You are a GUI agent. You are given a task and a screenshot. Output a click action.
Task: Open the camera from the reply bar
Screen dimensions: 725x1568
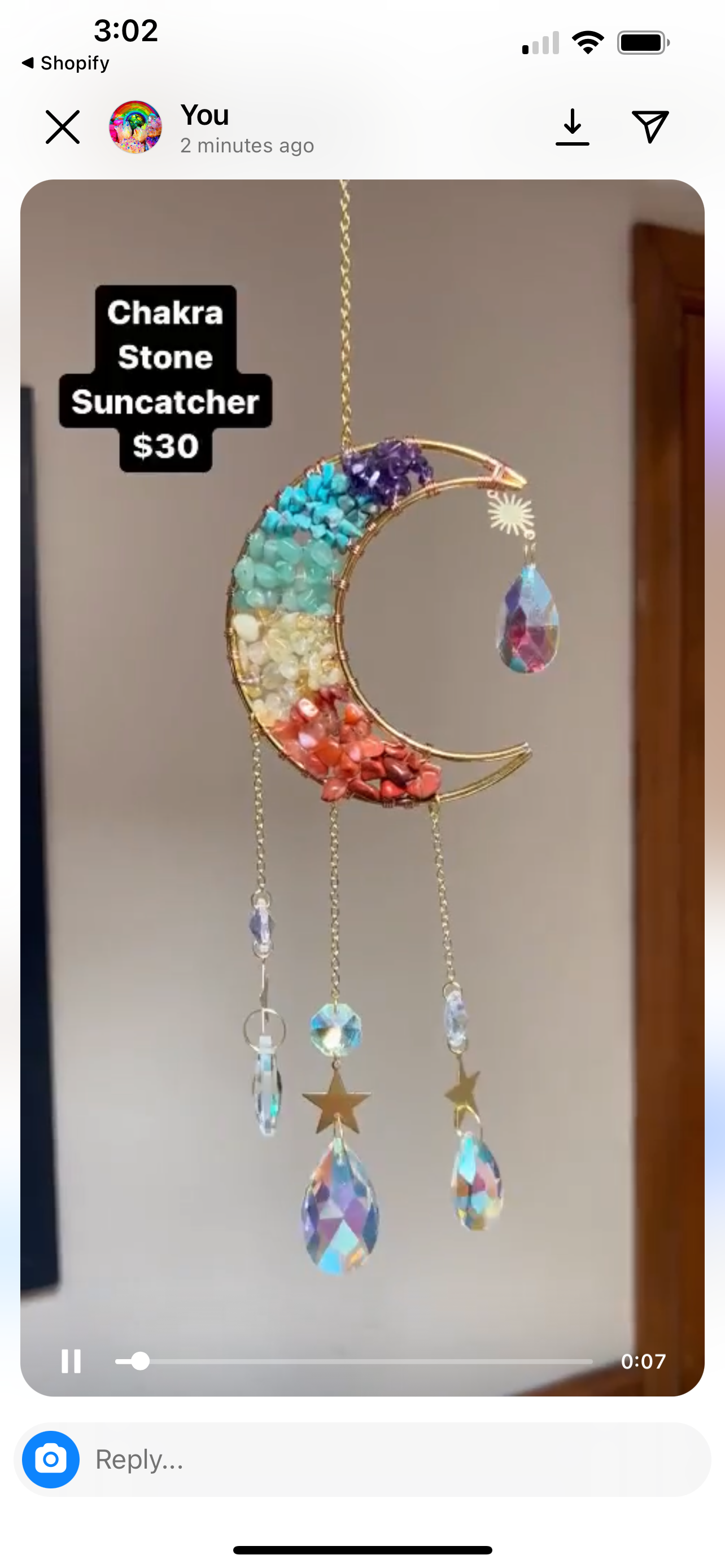[x=51, y=1460]
